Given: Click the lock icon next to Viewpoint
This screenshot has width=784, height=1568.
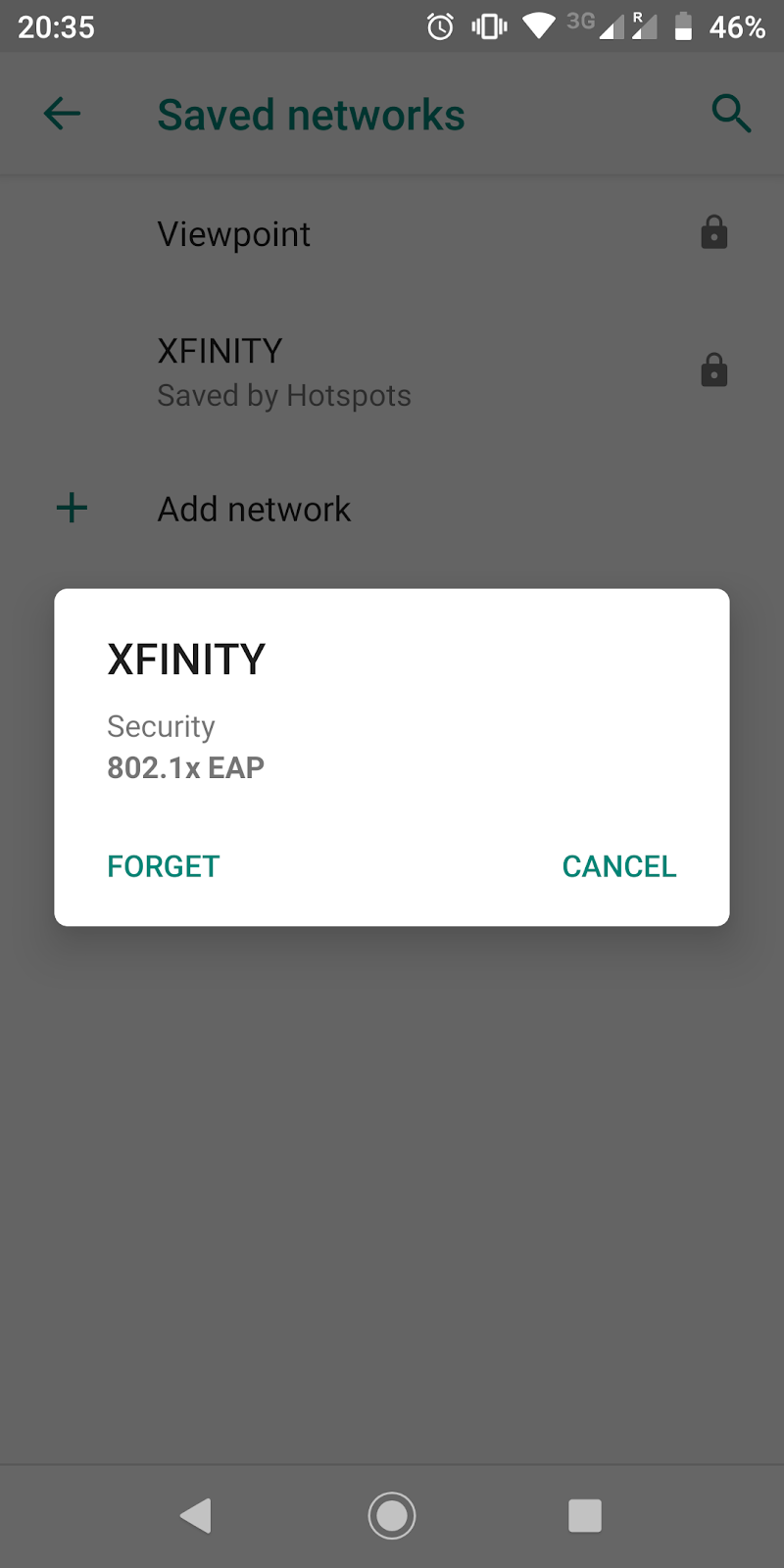Looking at the screenshot, I should tap(714, 232).
